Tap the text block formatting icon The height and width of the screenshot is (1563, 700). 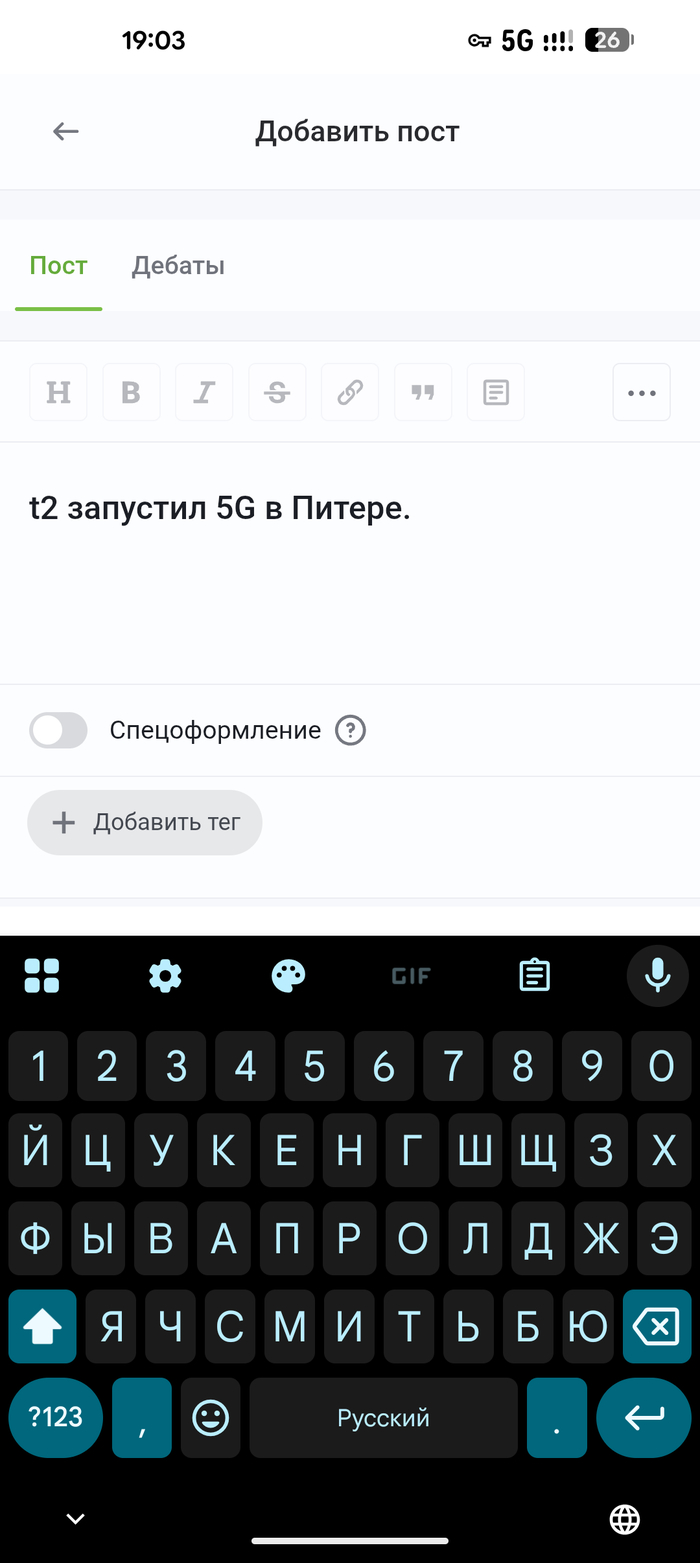(x=496, y=392)
